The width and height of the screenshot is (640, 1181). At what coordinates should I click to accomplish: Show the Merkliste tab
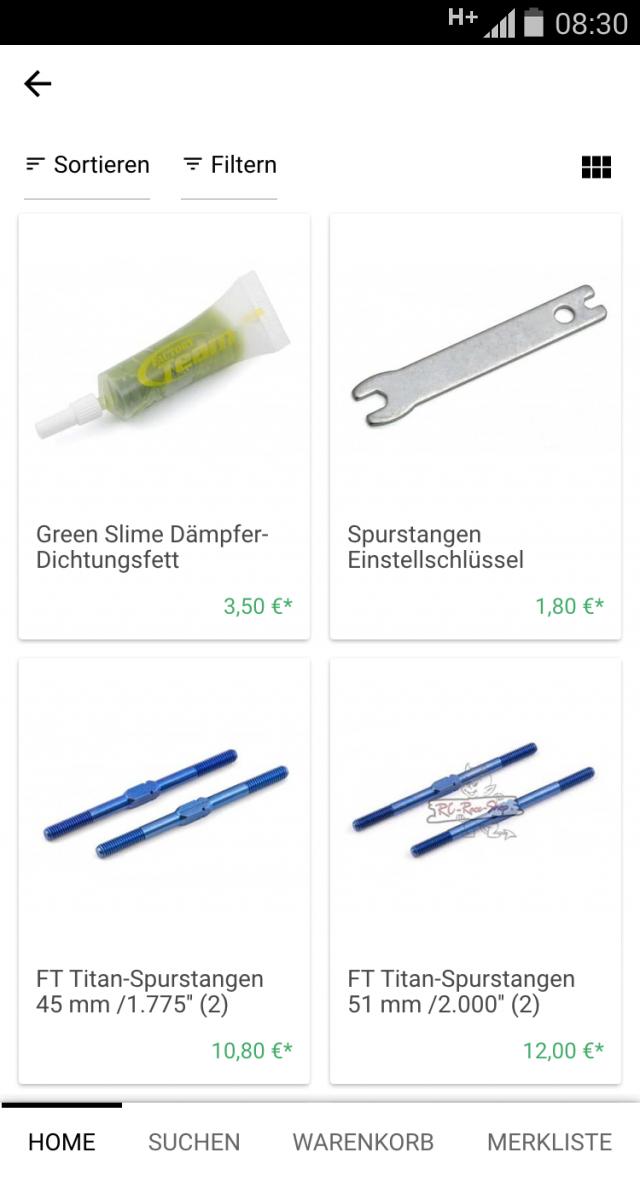pyautogui.click(x=549, y=1142)
